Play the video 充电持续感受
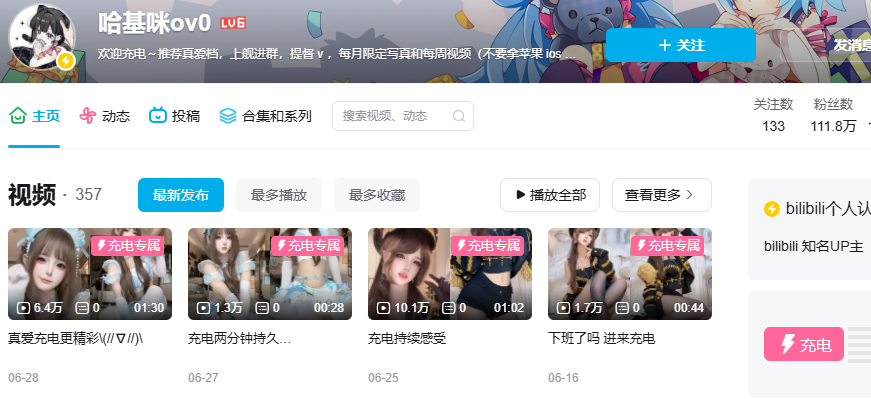Image resolution: width=871 pixels, height=399 pixels. pyautogui.click(x=450, y=274)
